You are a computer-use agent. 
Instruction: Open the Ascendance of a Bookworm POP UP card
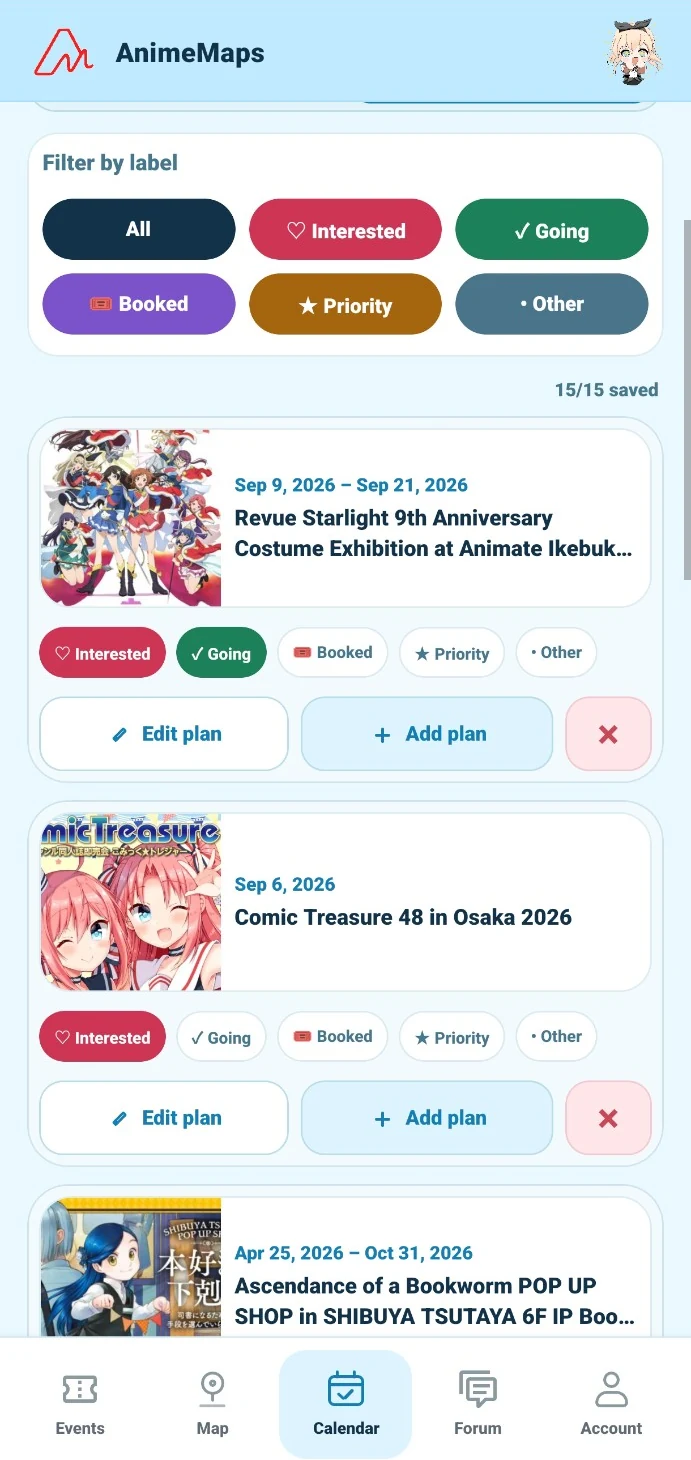tap(345, 1268)
